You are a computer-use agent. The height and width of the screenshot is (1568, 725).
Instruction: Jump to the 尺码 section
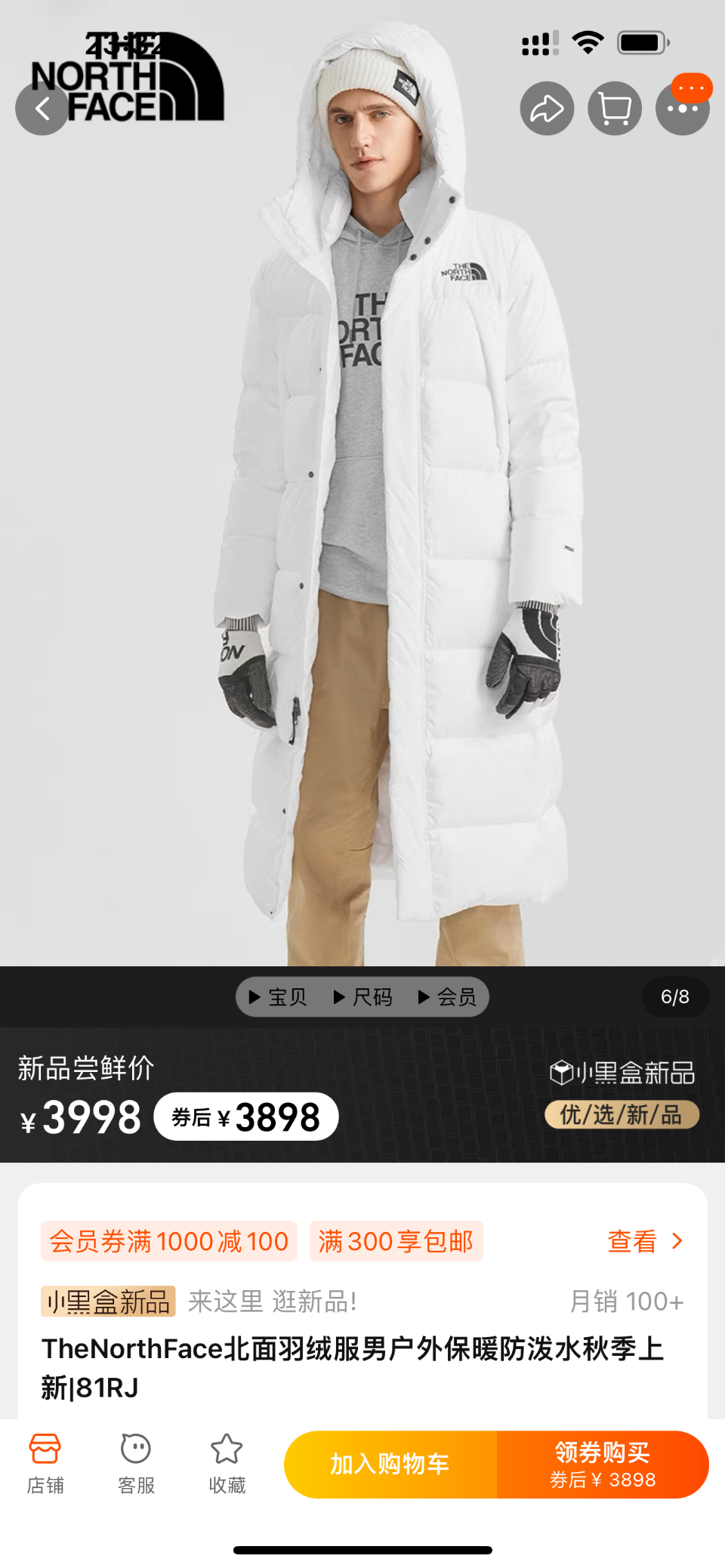pyautogui.click(x=363, y=997)
